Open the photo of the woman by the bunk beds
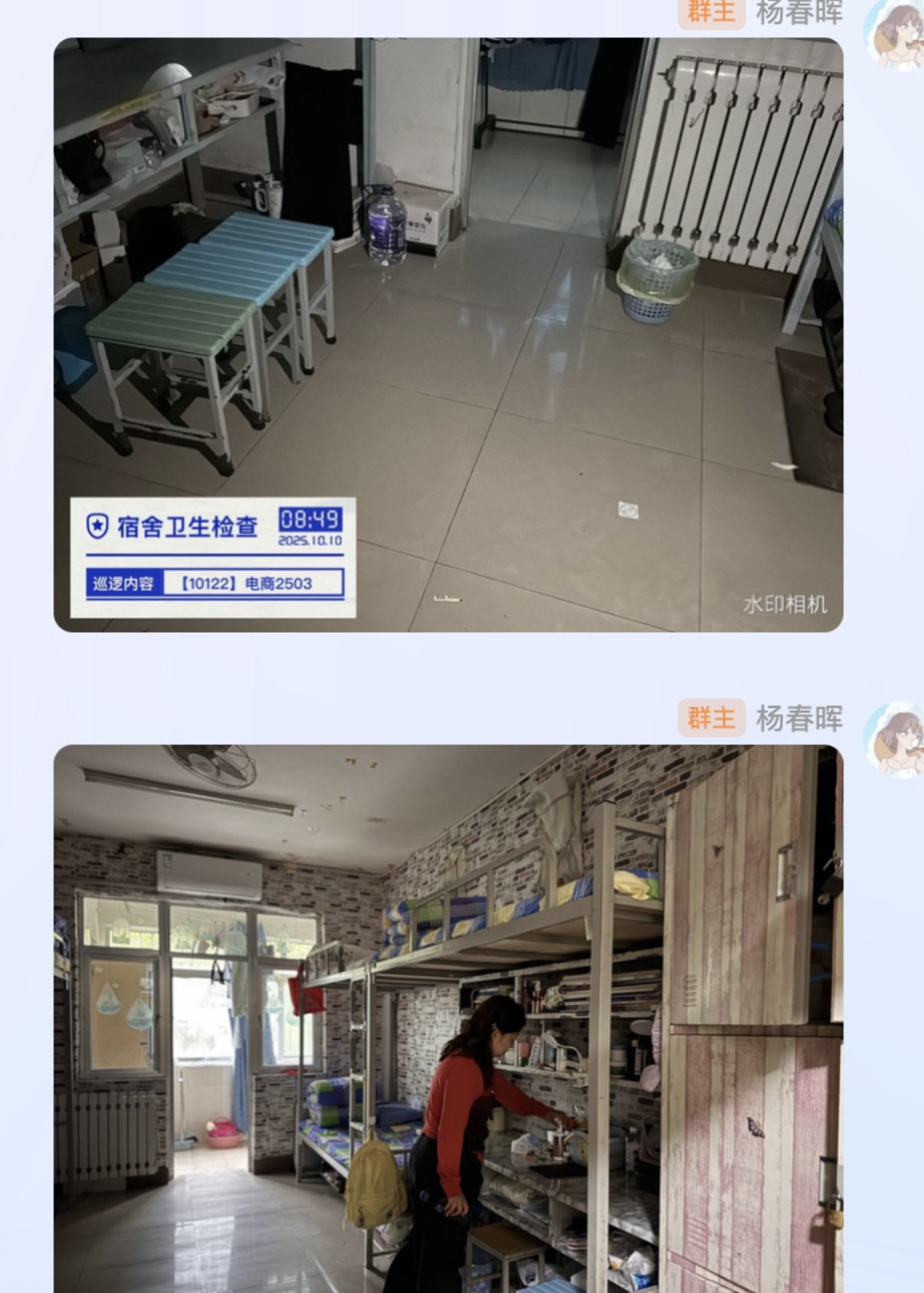924x1293 pixels. [x=448, y=1019]
